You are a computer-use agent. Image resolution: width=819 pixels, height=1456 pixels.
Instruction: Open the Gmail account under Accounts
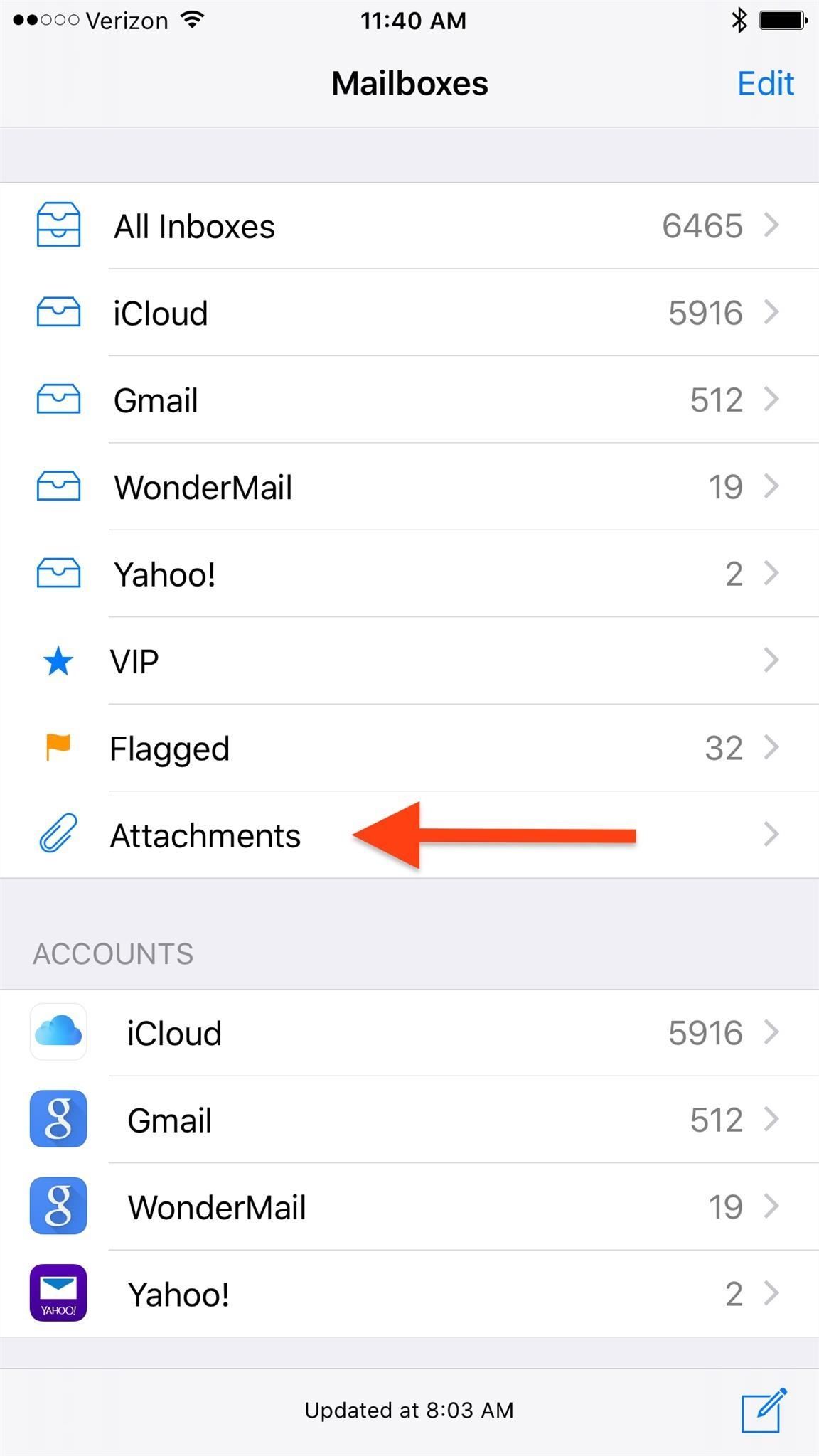click(x=409, y=1120)
